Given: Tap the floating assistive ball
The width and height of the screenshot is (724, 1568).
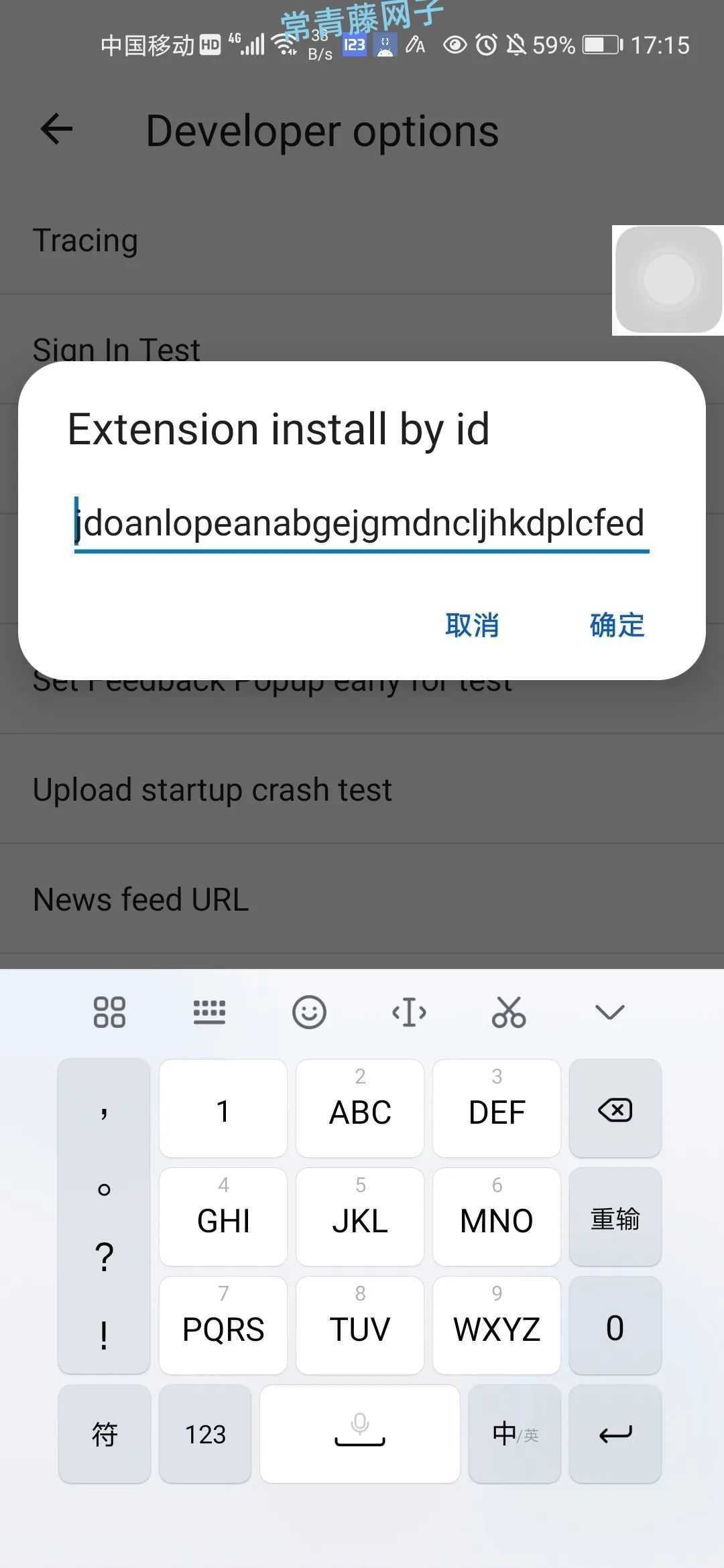Looking at the screenshot, I should pos(668,279).
